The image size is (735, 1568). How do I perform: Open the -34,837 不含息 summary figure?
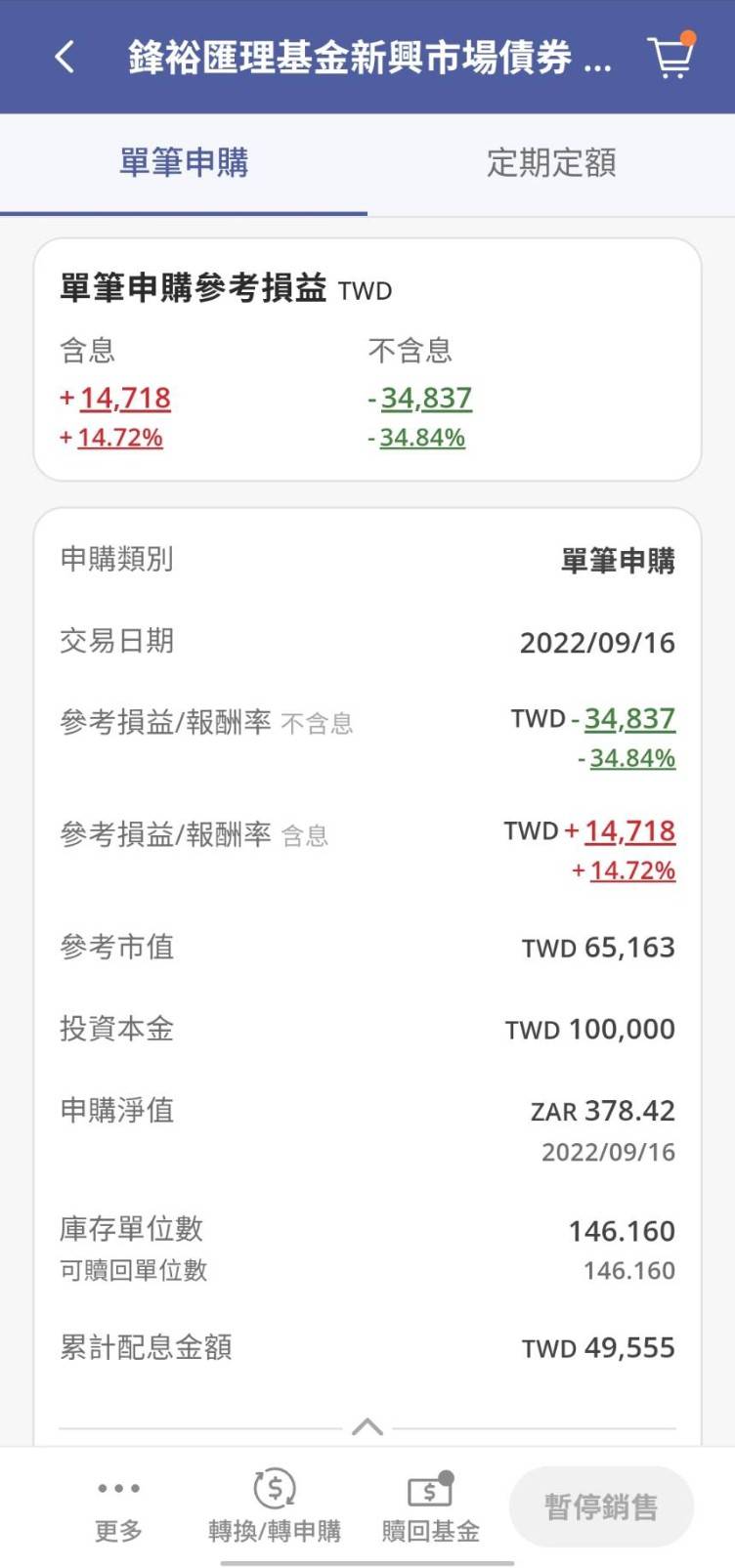(x=420, y=398)
